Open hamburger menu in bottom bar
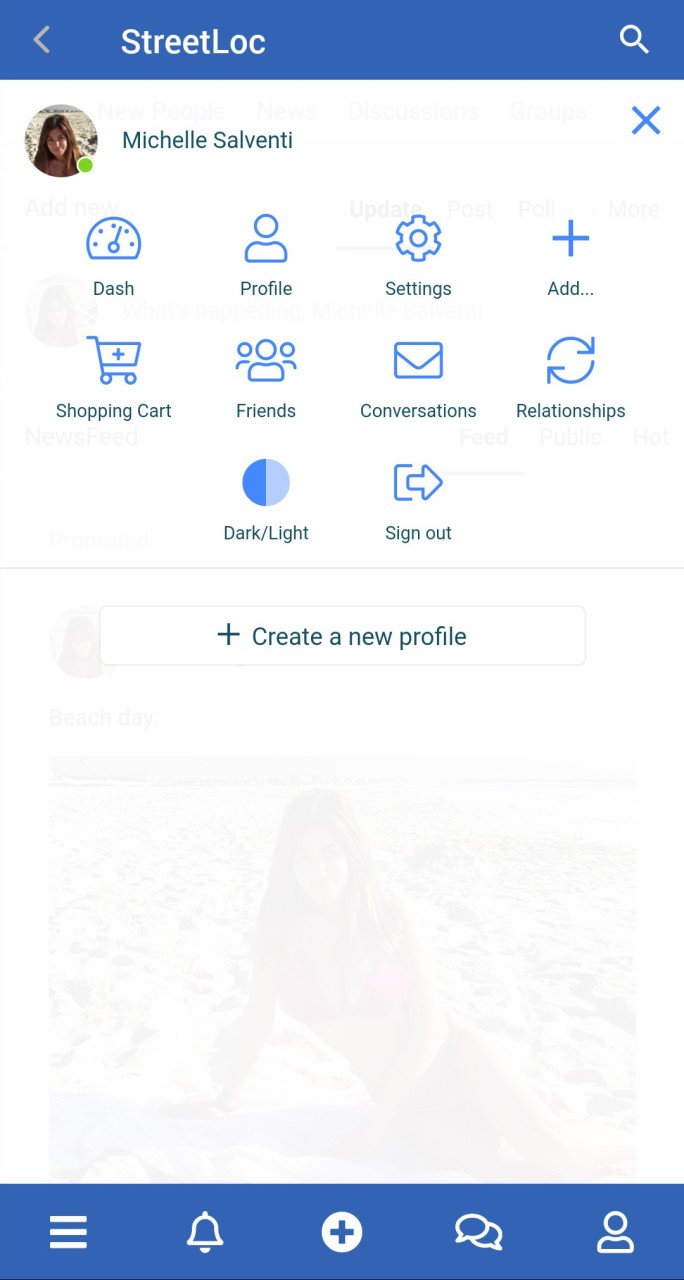Viewport: 684px width, 1280px height. [x=68, y=1232]
